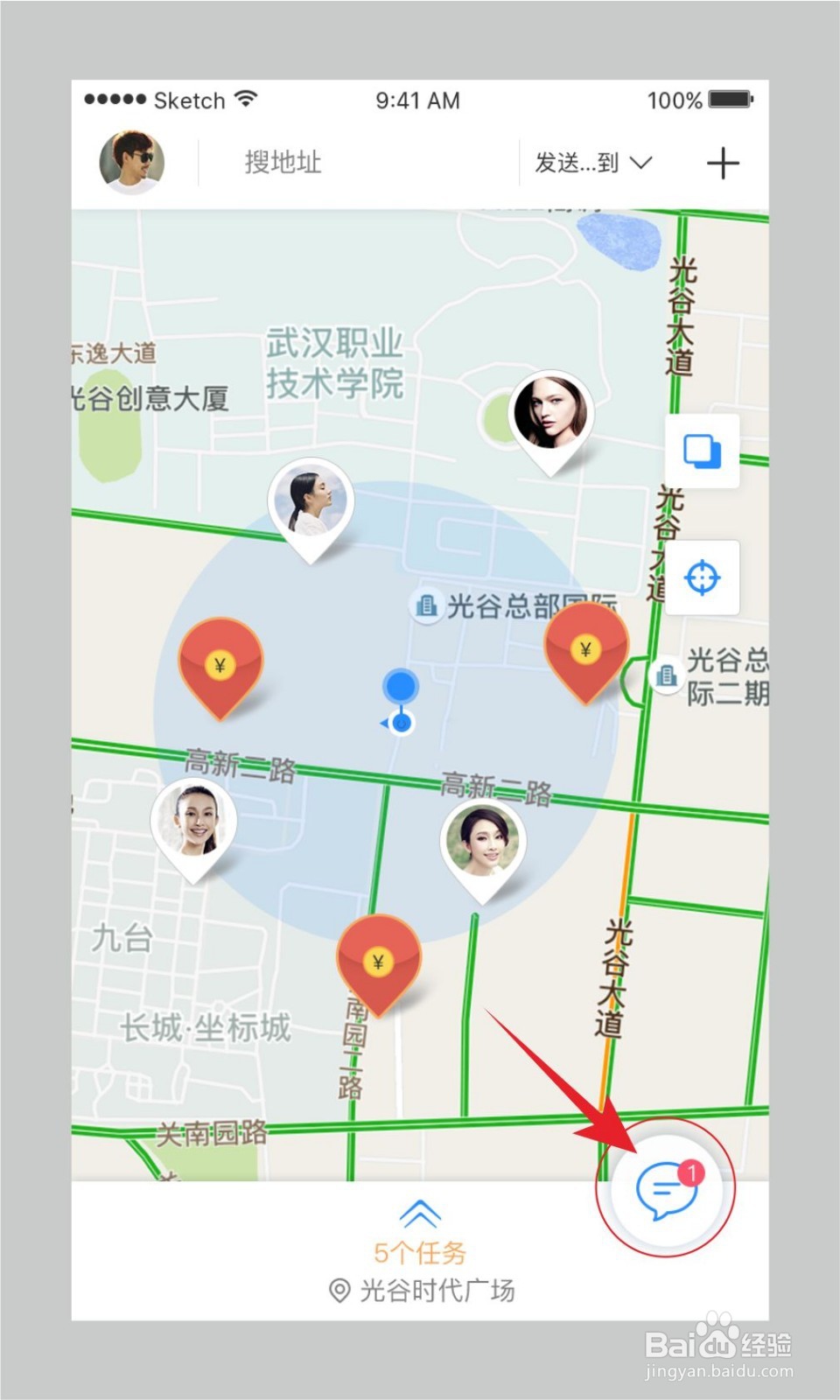840x1400 pixels.
Task: Click the Wi-Fi indicator next to Sketch
Action: (245, 99)
